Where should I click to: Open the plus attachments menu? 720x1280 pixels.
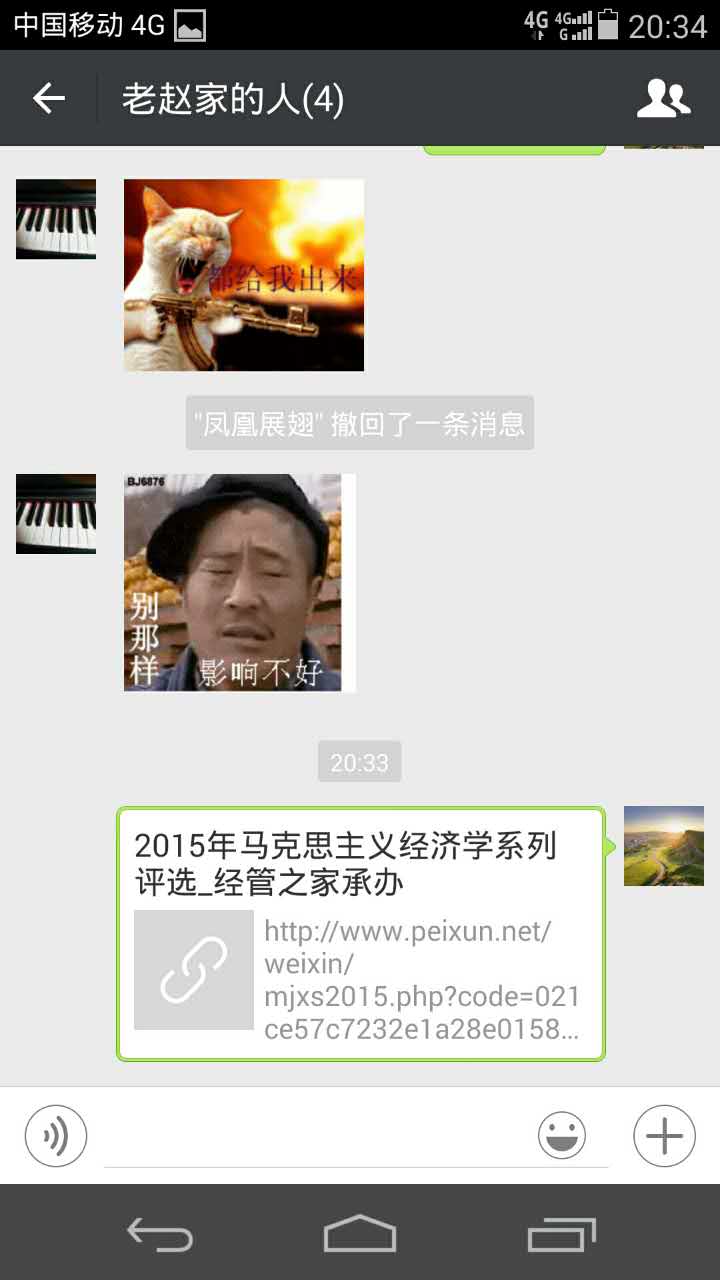[664, 1136]
